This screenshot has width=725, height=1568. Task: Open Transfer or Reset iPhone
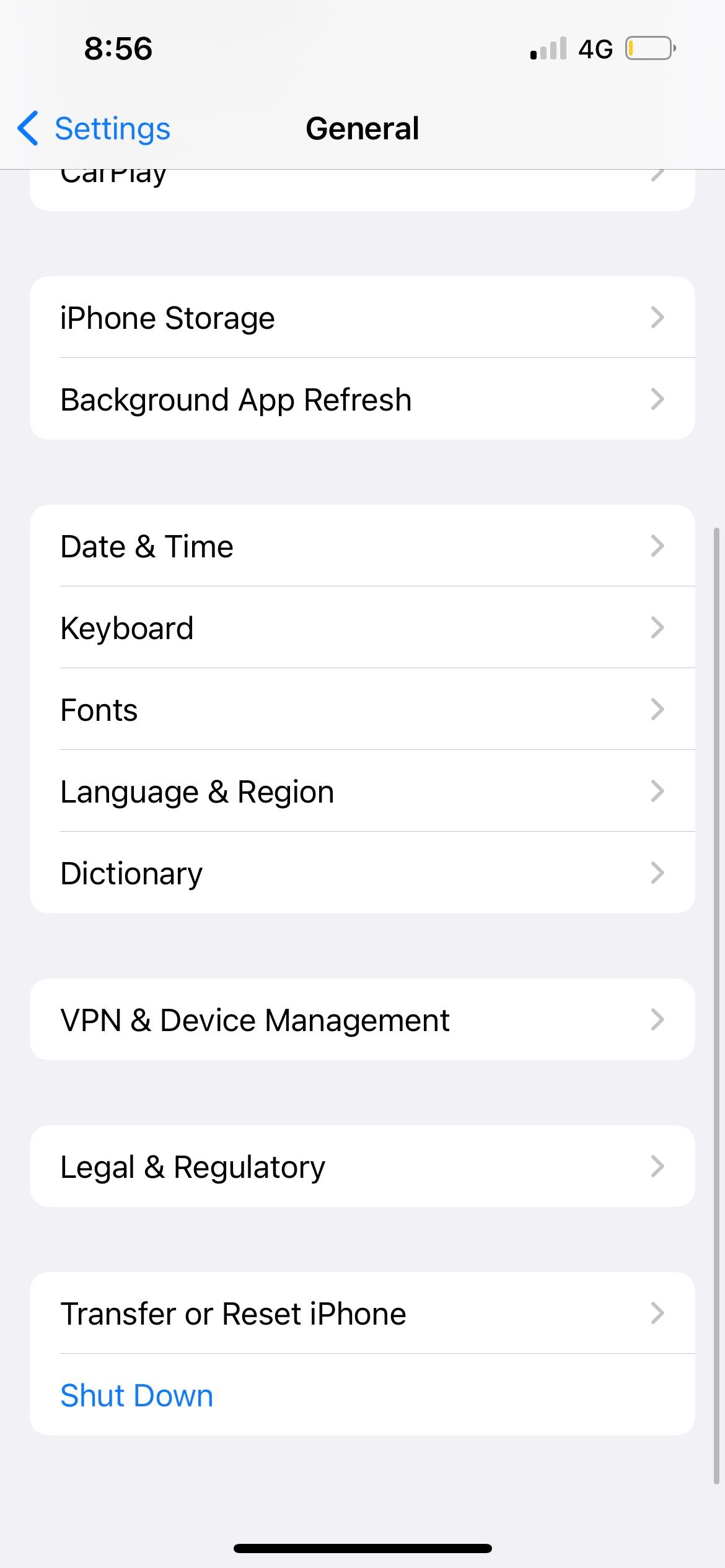(x=362, y=1313)
